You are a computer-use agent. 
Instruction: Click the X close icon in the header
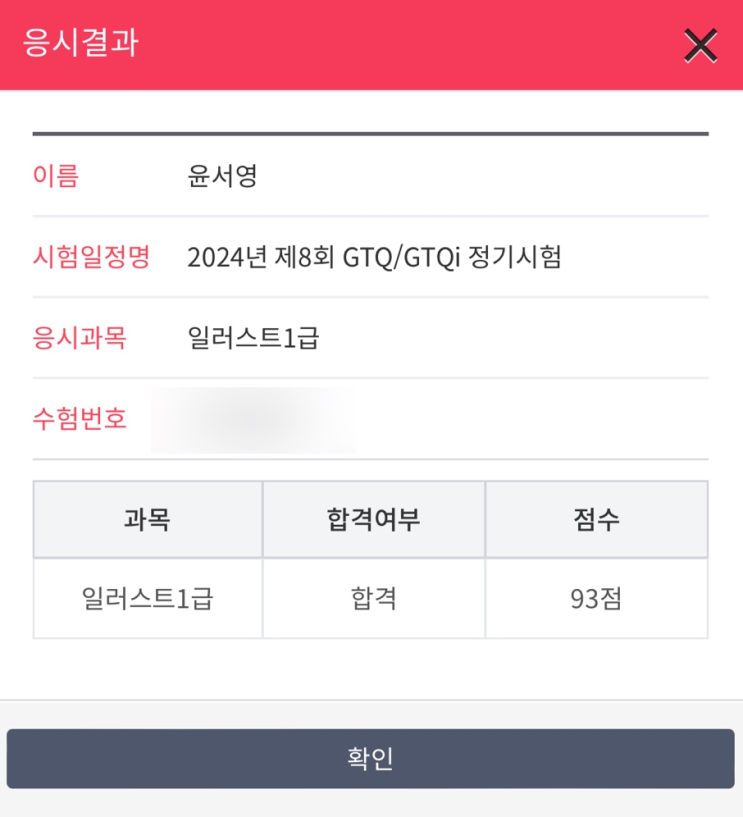coord(701,45)
